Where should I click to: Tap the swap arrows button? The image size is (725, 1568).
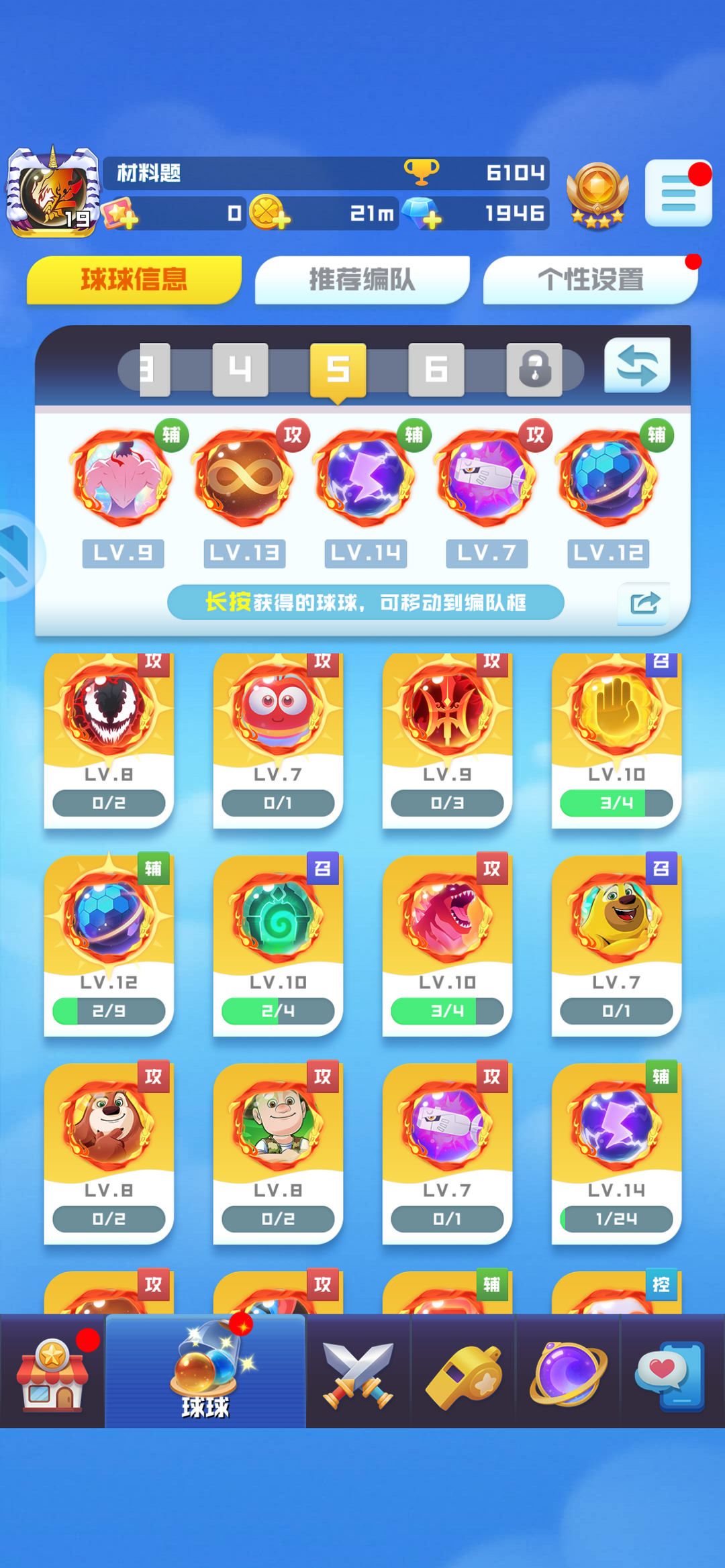click(x=637, y=366)
